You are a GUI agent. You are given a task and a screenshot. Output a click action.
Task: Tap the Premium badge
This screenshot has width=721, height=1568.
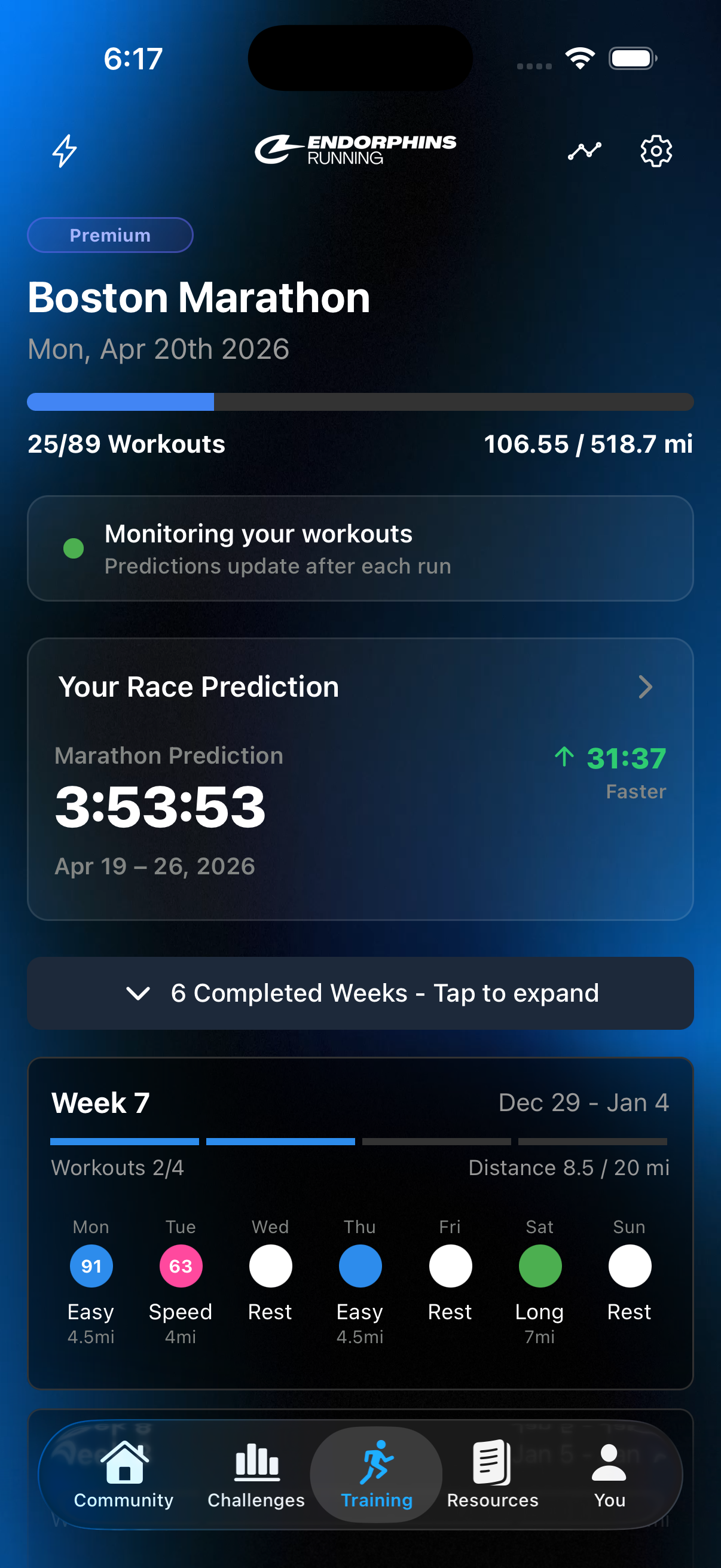coord(110,235)
